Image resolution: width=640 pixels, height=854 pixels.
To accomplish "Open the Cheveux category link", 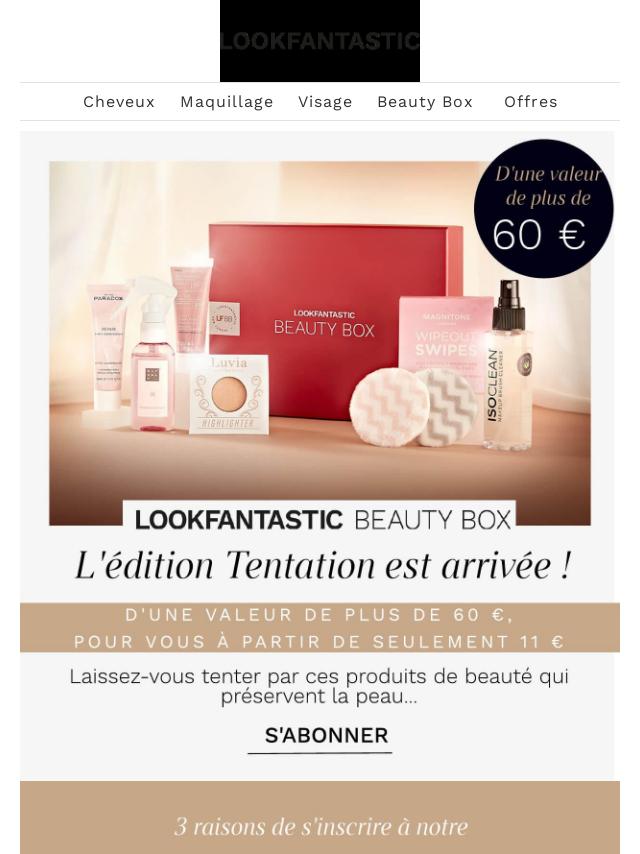I will click(x=119, y=102).
